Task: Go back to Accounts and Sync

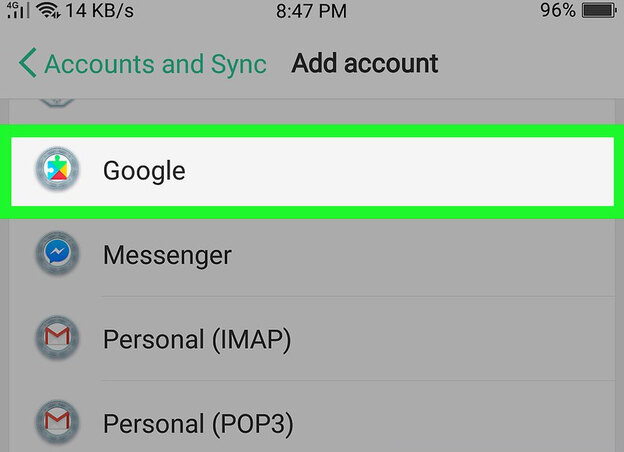Action: coord(142,65)
